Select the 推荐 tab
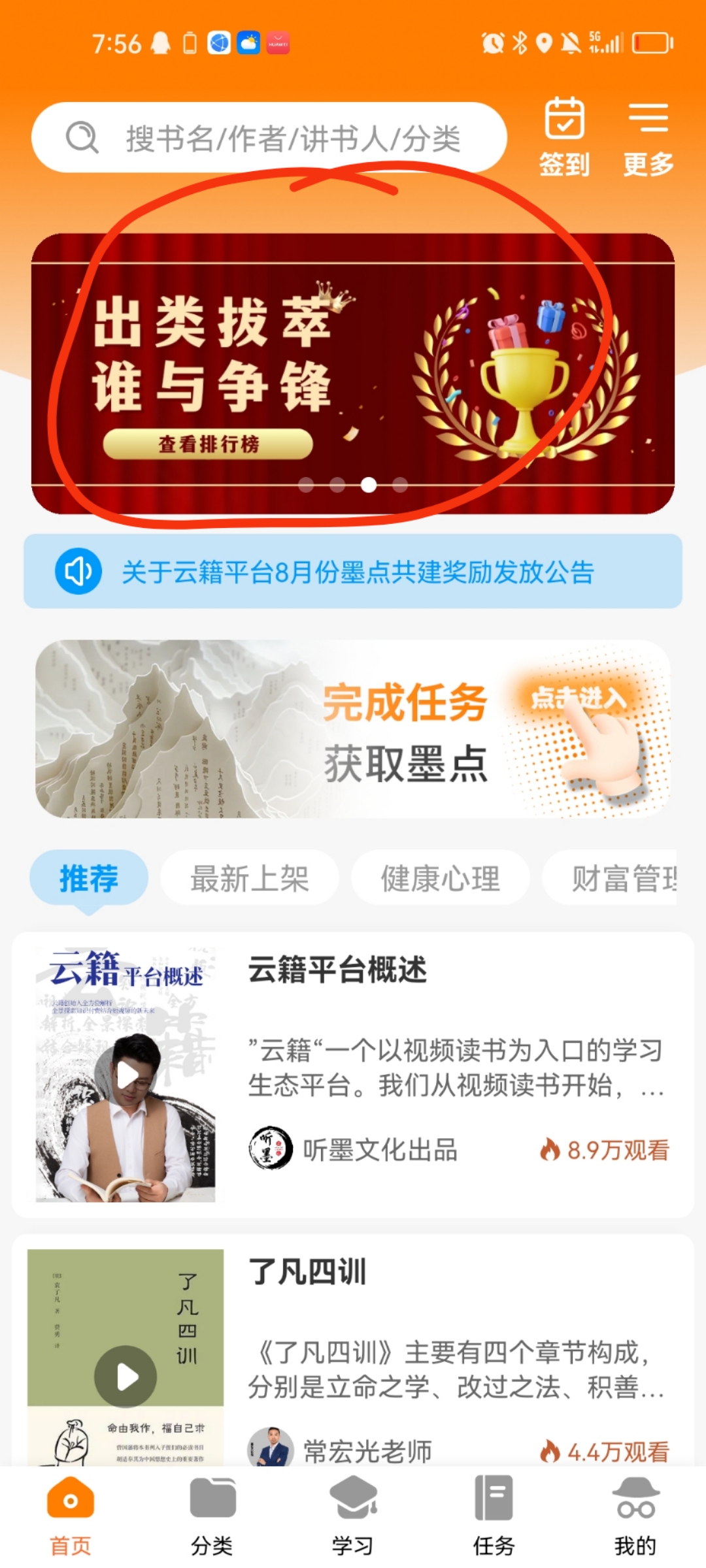This screenshot has height=1568, width=706. [x=89, y=878]
